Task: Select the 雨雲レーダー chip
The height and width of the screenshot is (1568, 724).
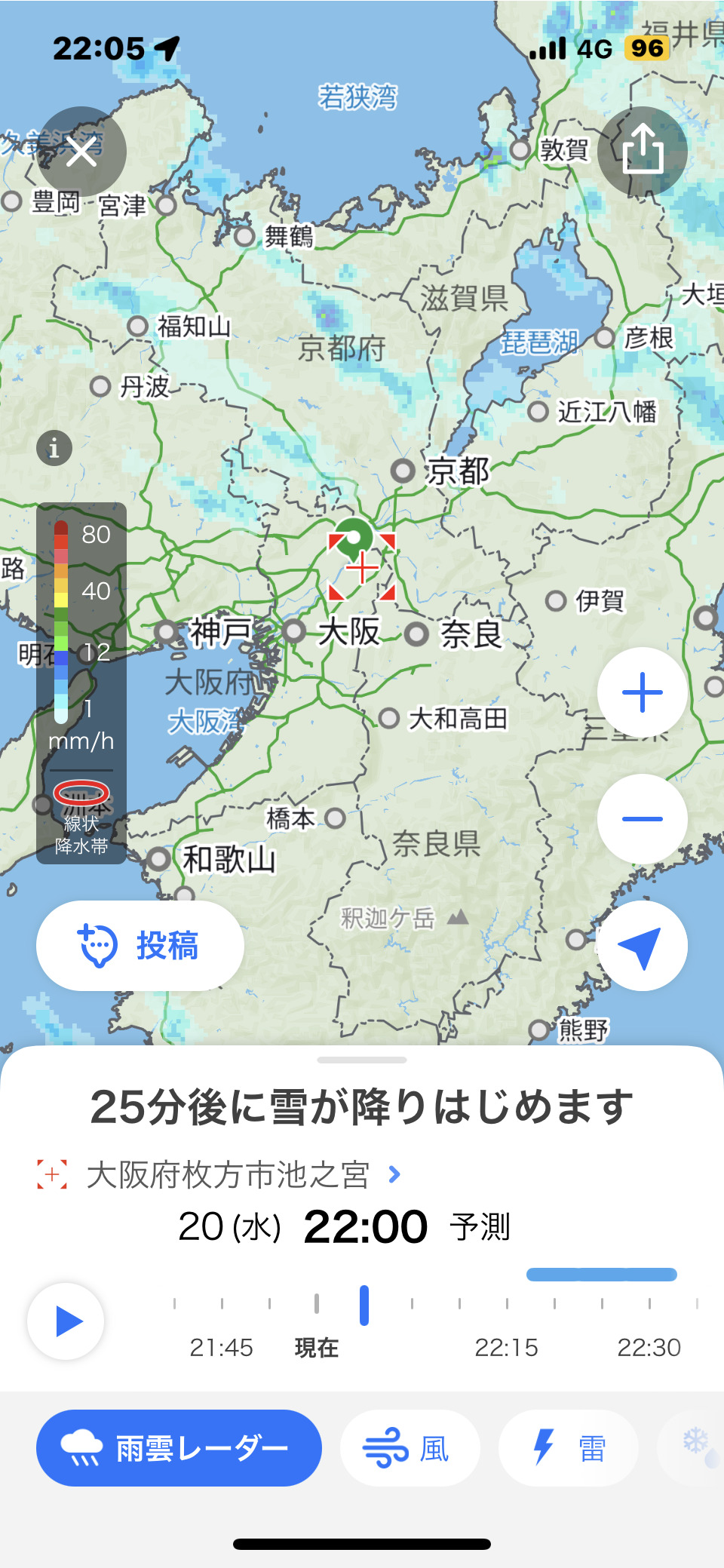Action: click(179, 1448)
